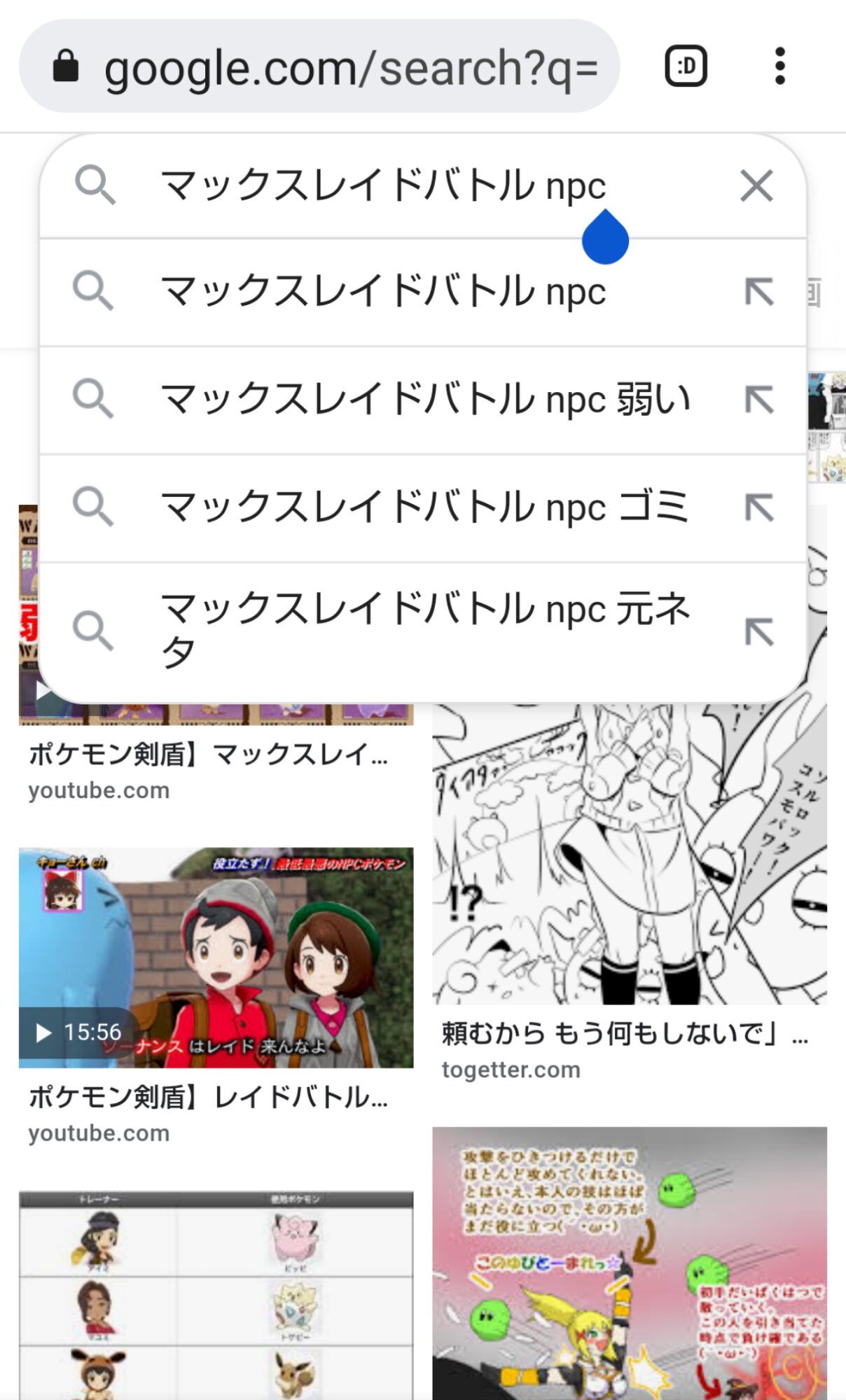Fill query with the npc 弱い arrow
This screenshot has height=1400, width=846.
[x=759, y=400]
